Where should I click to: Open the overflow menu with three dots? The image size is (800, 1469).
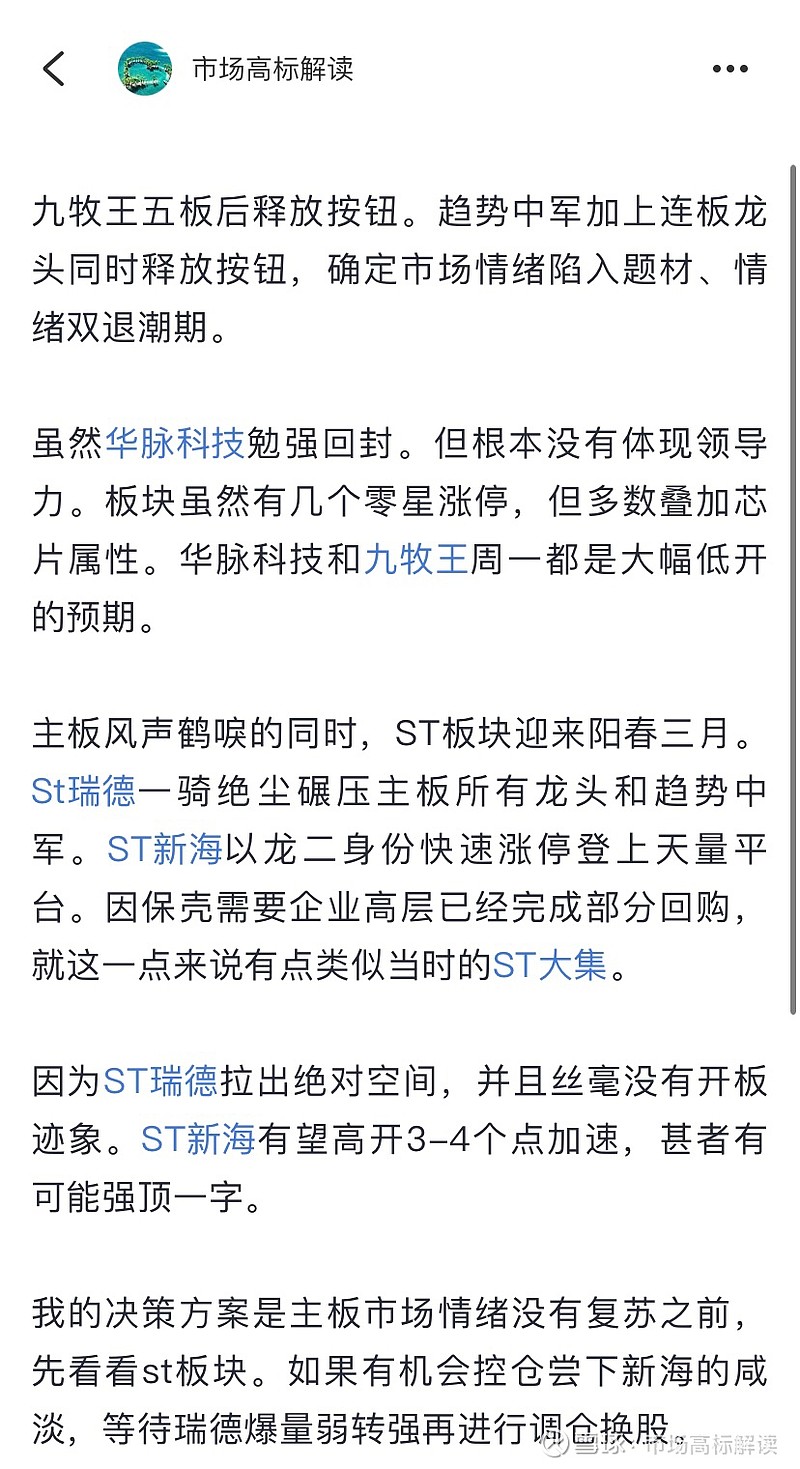(730, 69)
